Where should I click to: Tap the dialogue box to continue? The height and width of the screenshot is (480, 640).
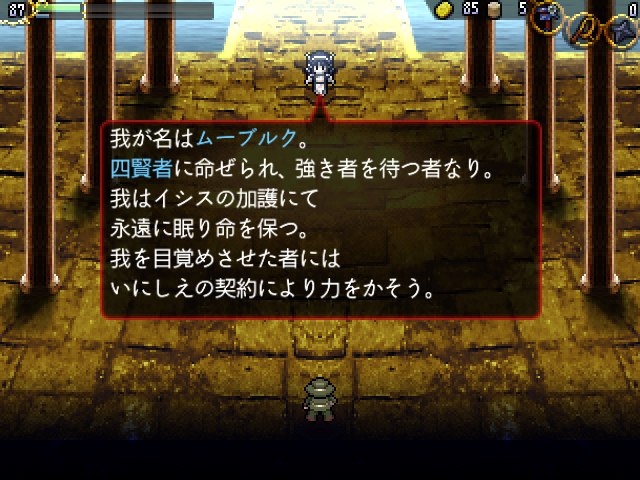pos(320,218)
